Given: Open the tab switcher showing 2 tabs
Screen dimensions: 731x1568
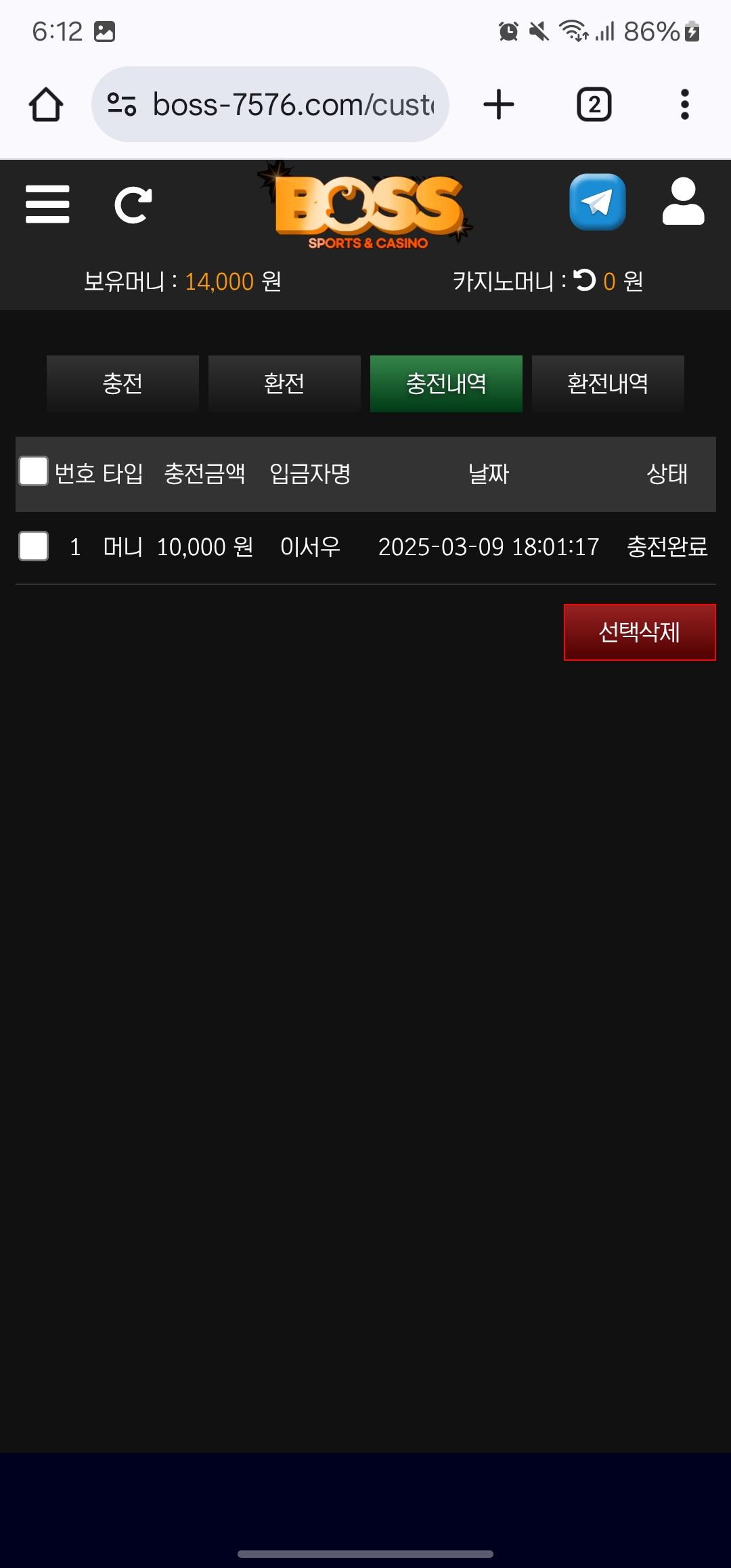Looking at the screenshot, I should 594,105.
